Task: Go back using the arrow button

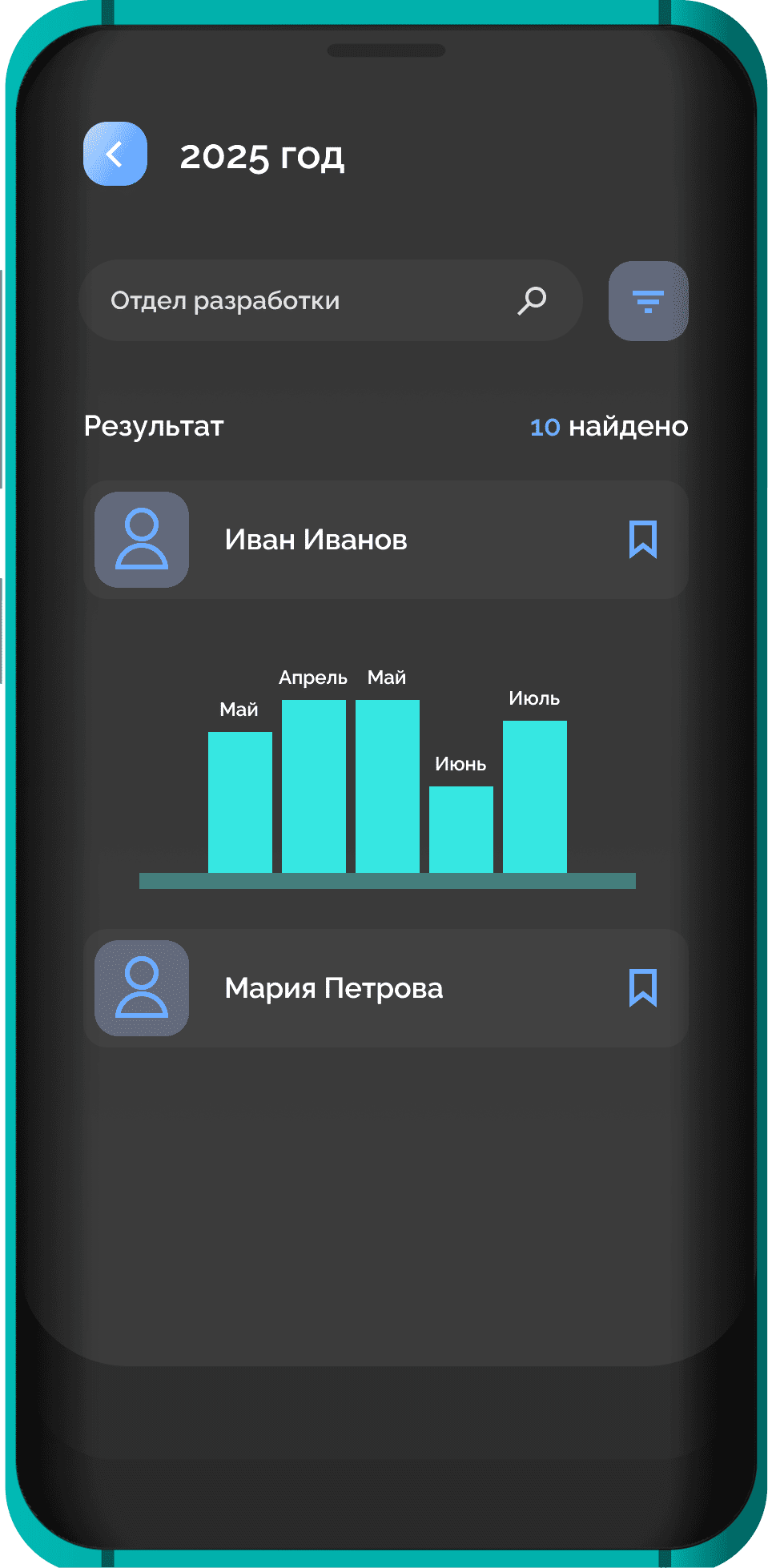Action: point(115,154)
